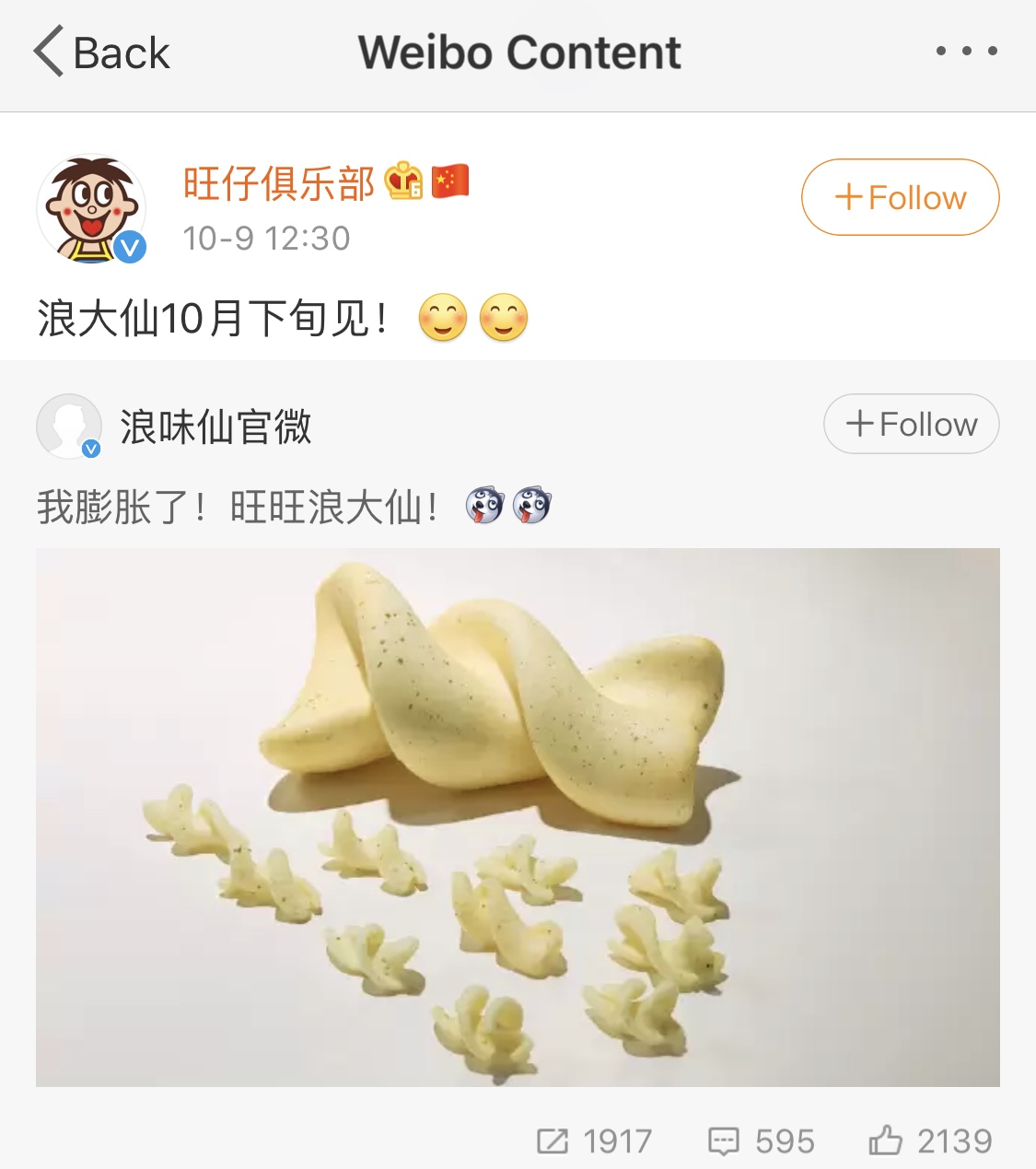
Task: Follow 旺仔俱乐部 account
Action: point(900,197)
